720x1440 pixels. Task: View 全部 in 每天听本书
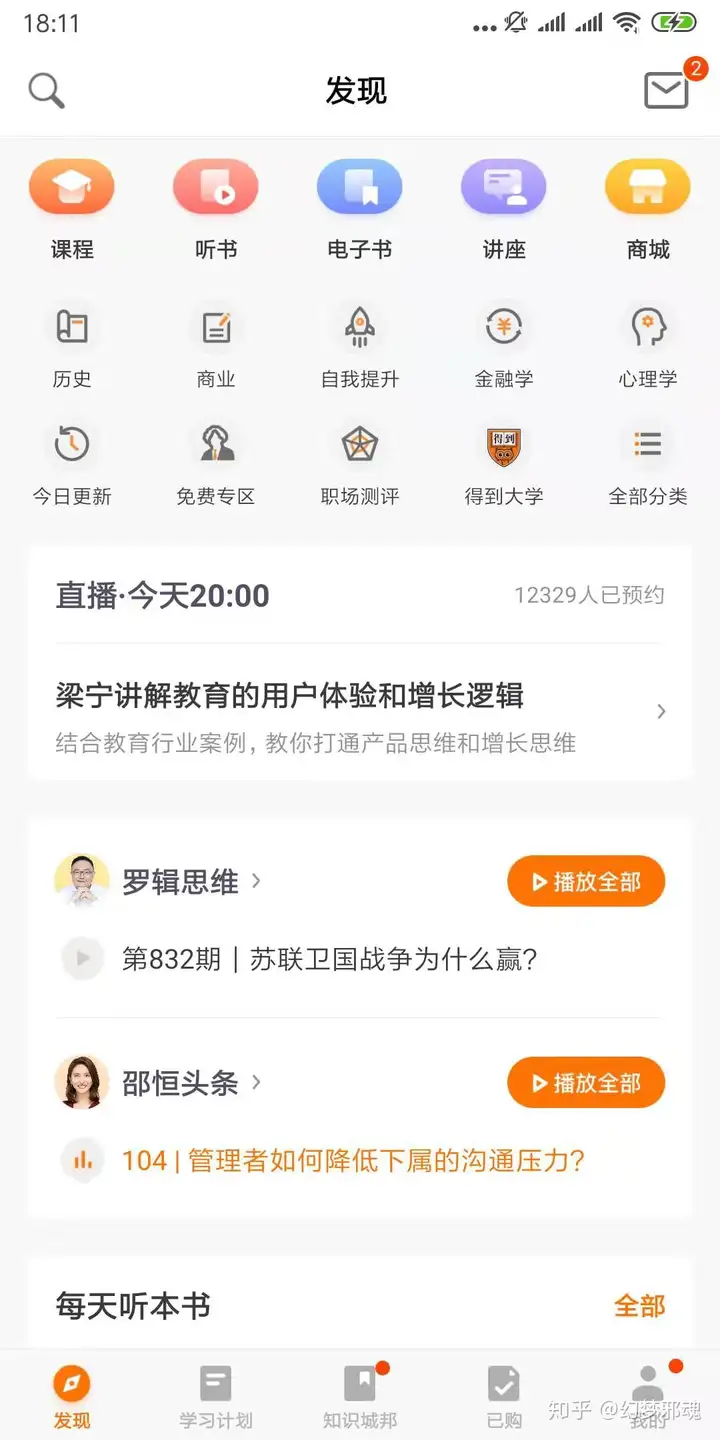[x=639, y=1306]
